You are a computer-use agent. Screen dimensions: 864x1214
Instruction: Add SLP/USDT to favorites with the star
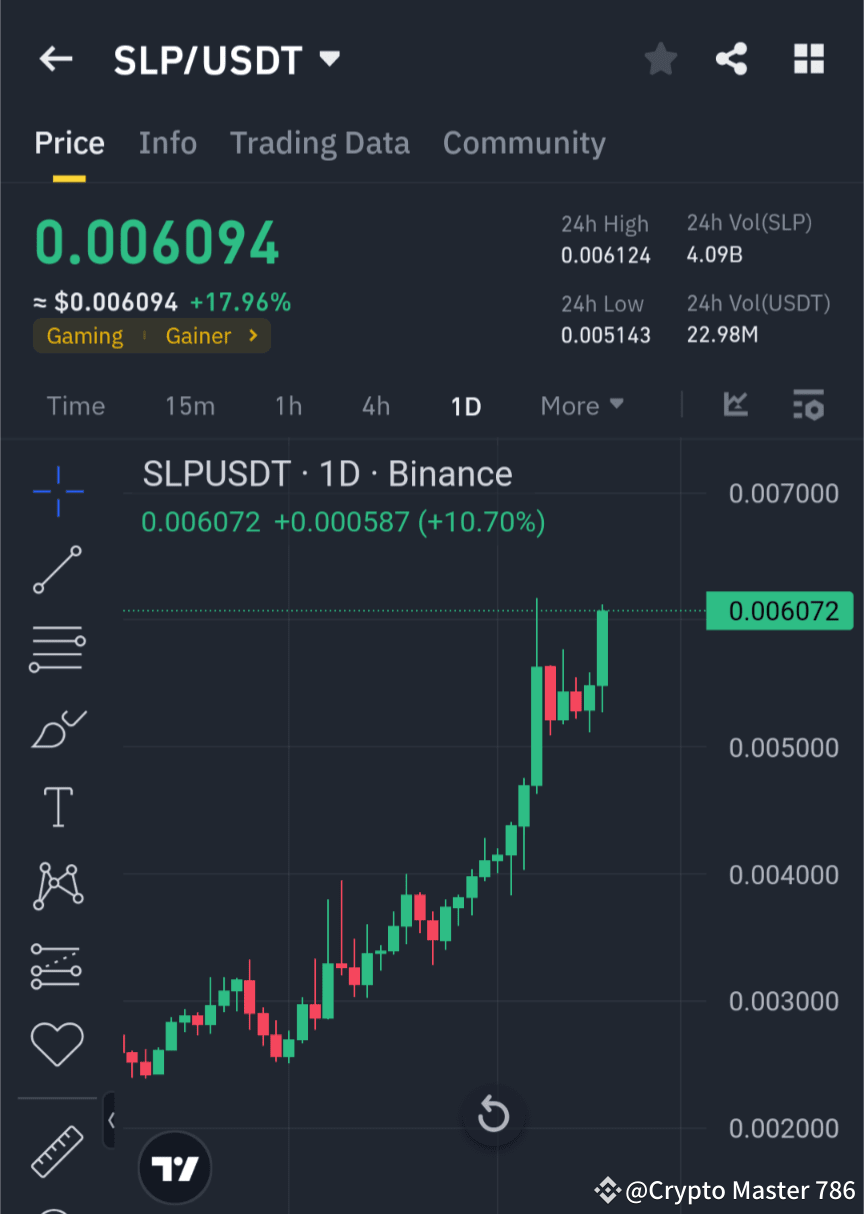coord(660,59)
